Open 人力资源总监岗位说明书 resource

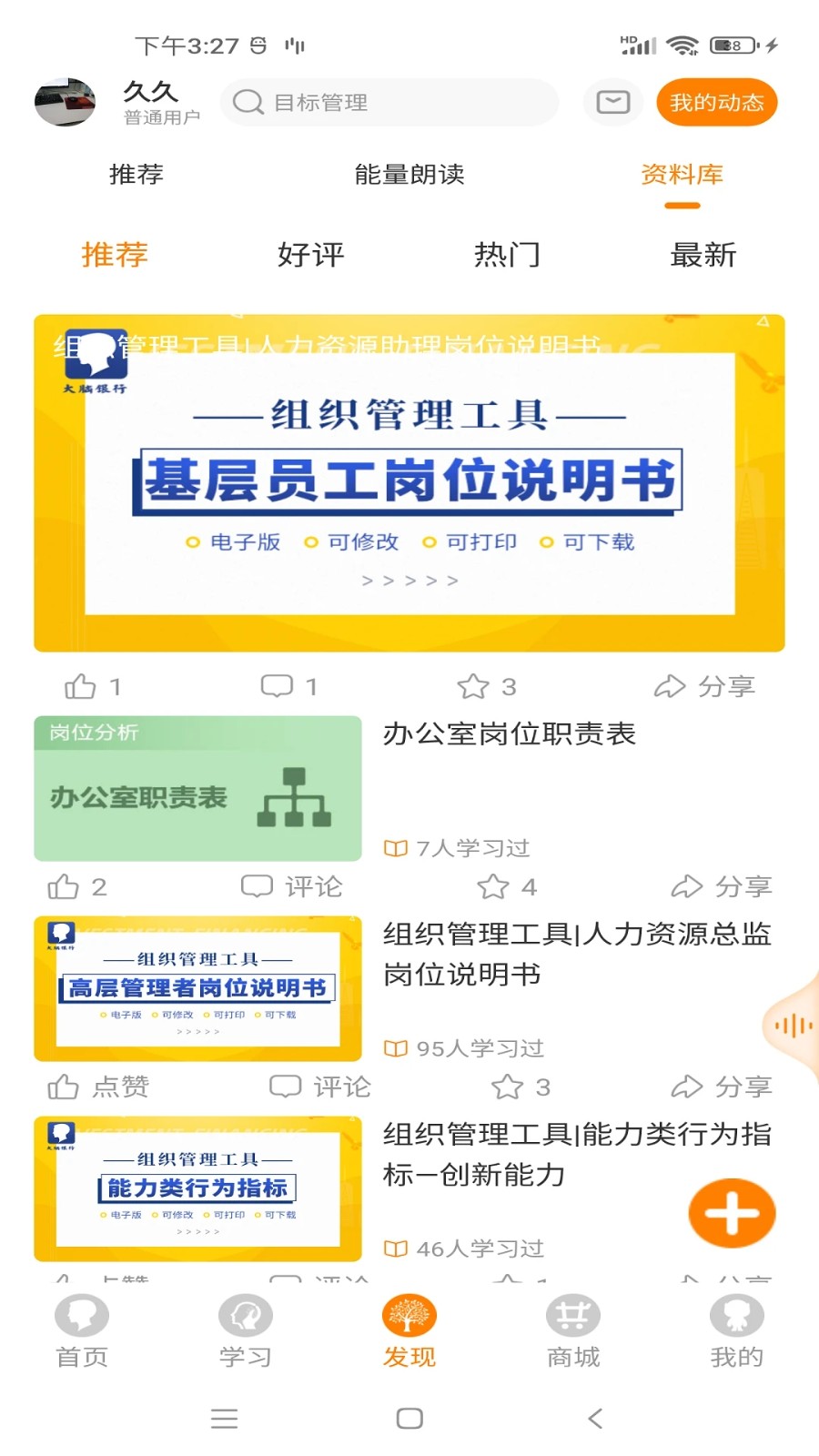click(577, 954)
